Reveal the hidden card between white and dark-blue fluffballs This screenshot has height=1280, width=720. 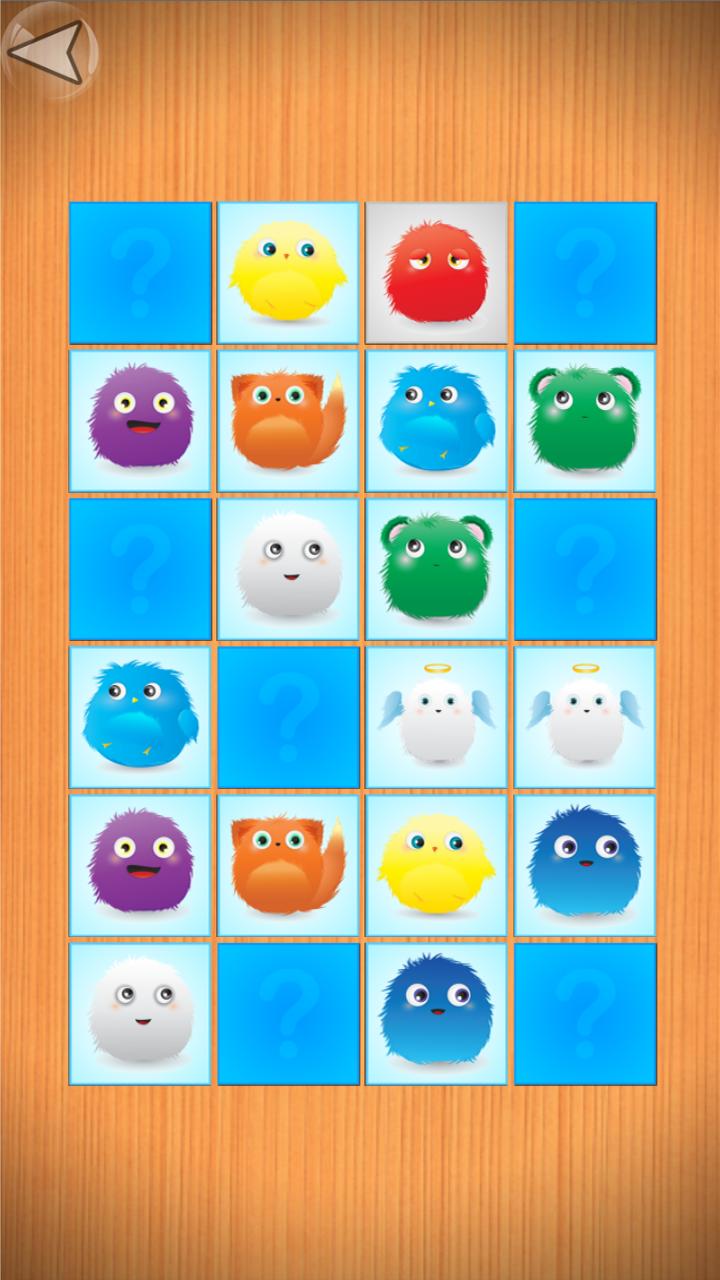pos(288,1014)
